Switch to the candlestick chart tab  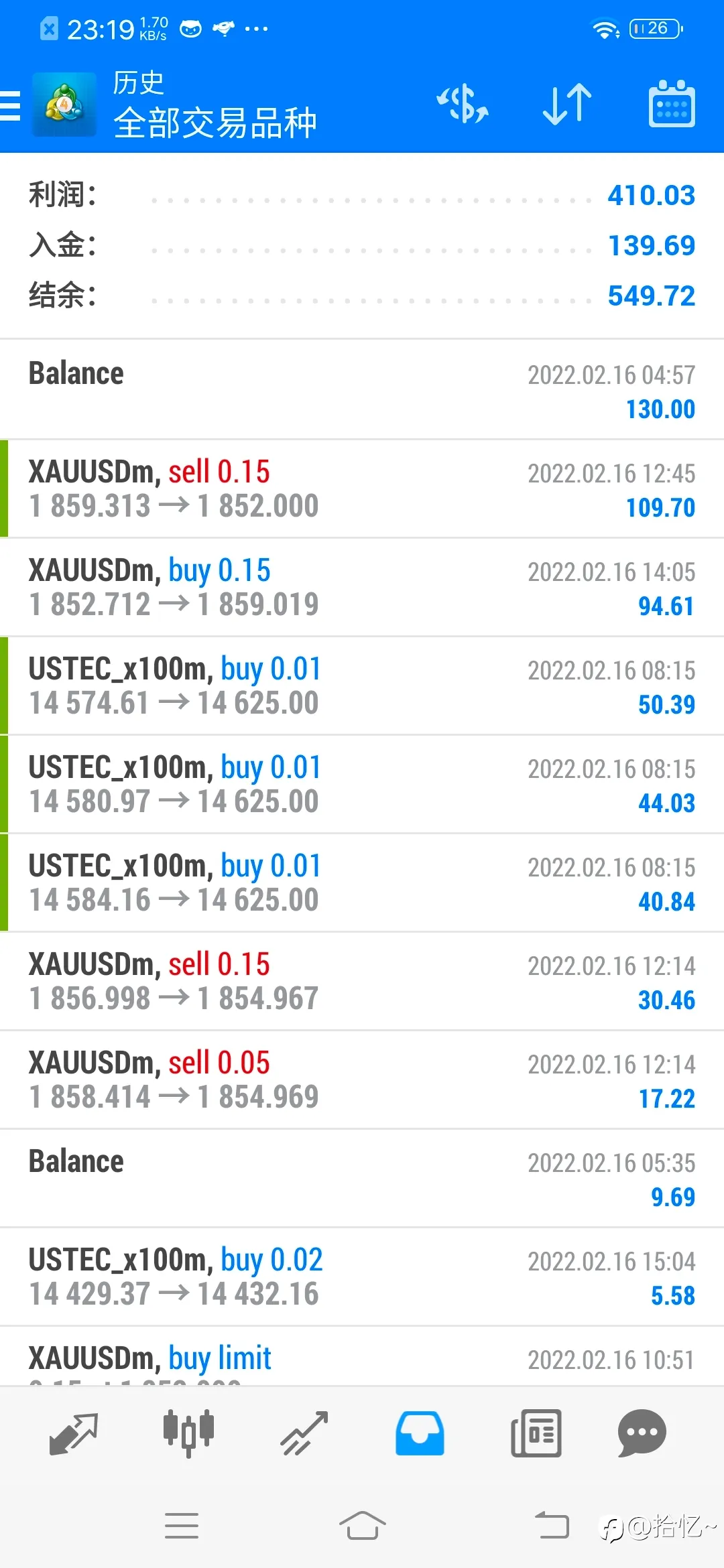pos(188,1433)
